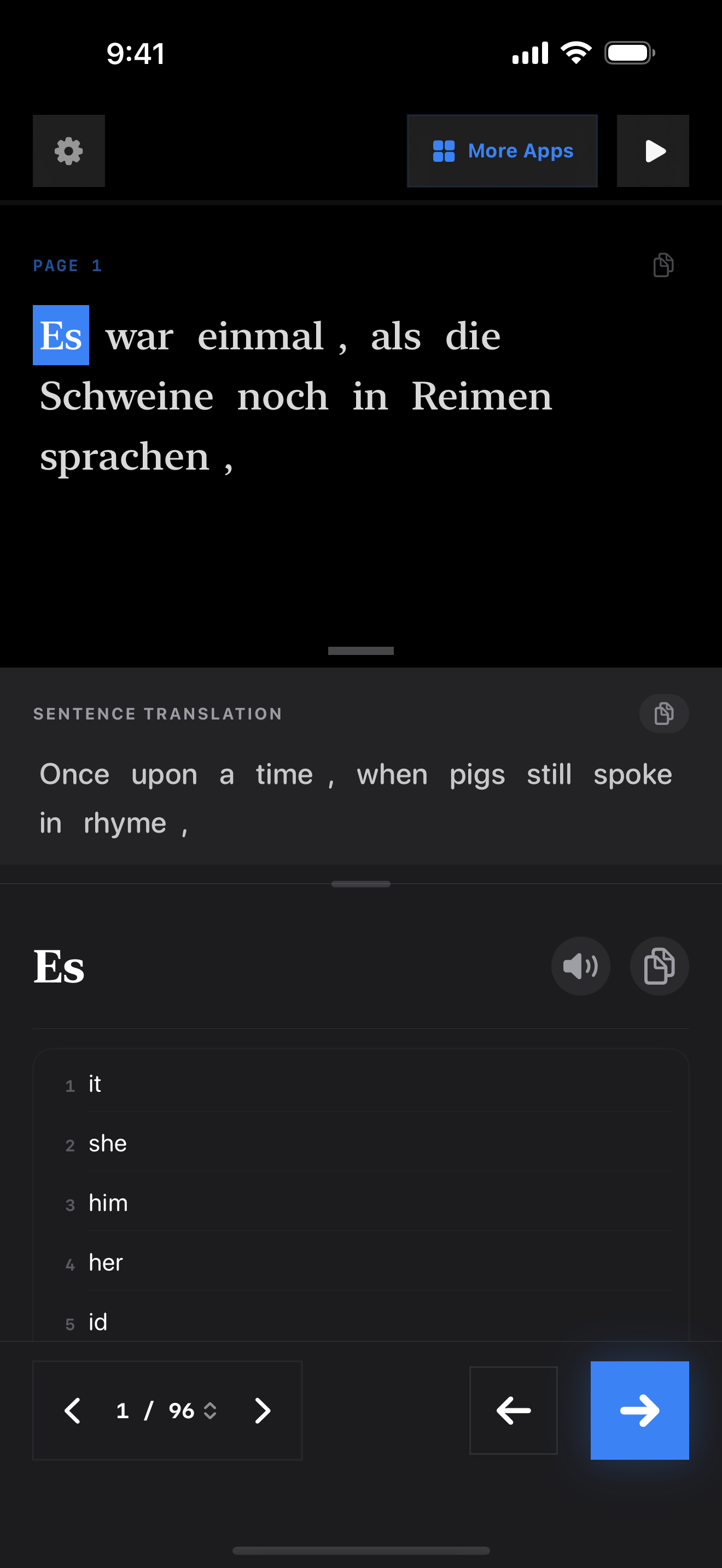Copy the Page 1 text
This screenshot has width=722, height=1568.
[663, 265]
